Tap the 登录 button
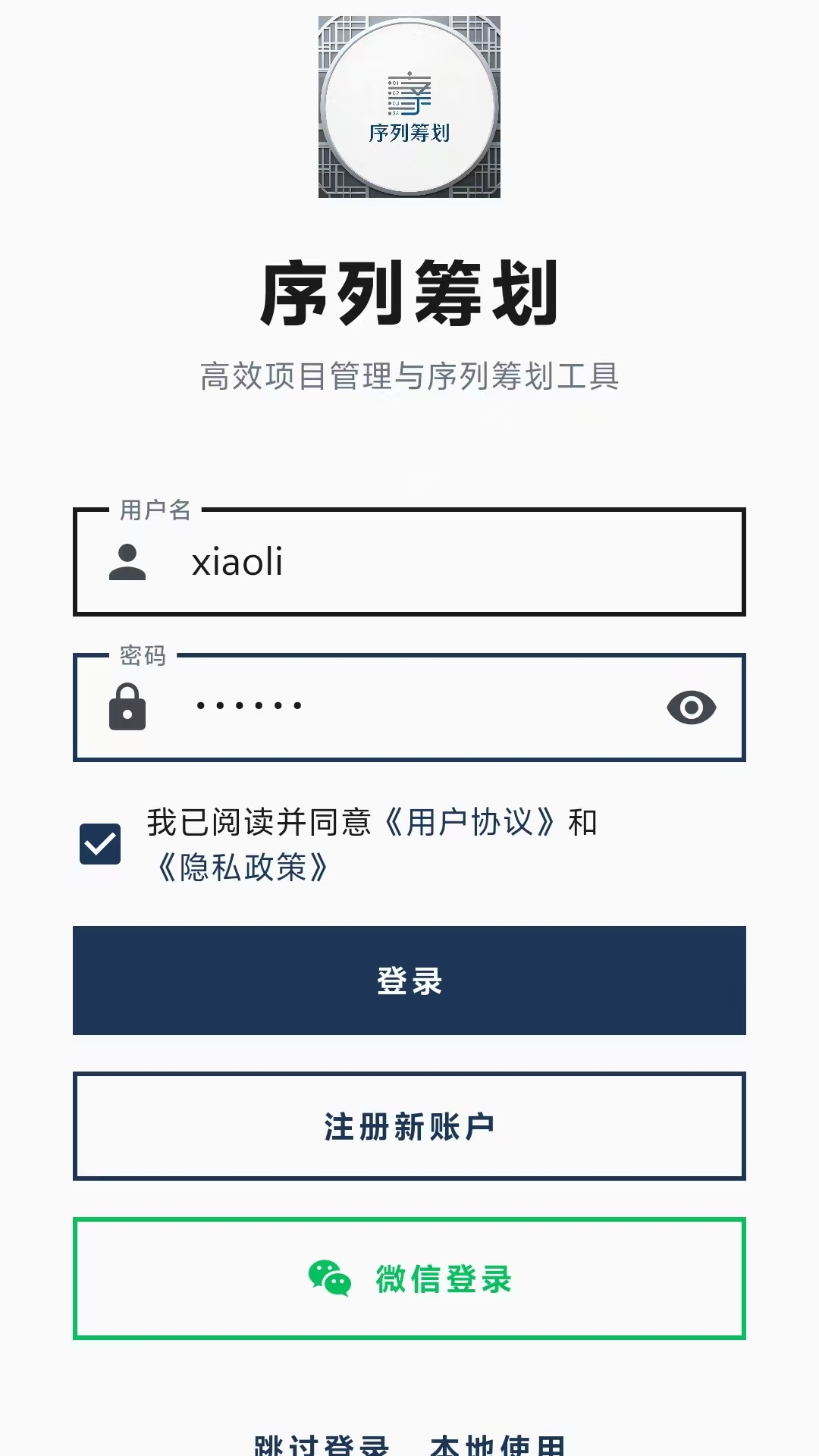 (409, 981)
